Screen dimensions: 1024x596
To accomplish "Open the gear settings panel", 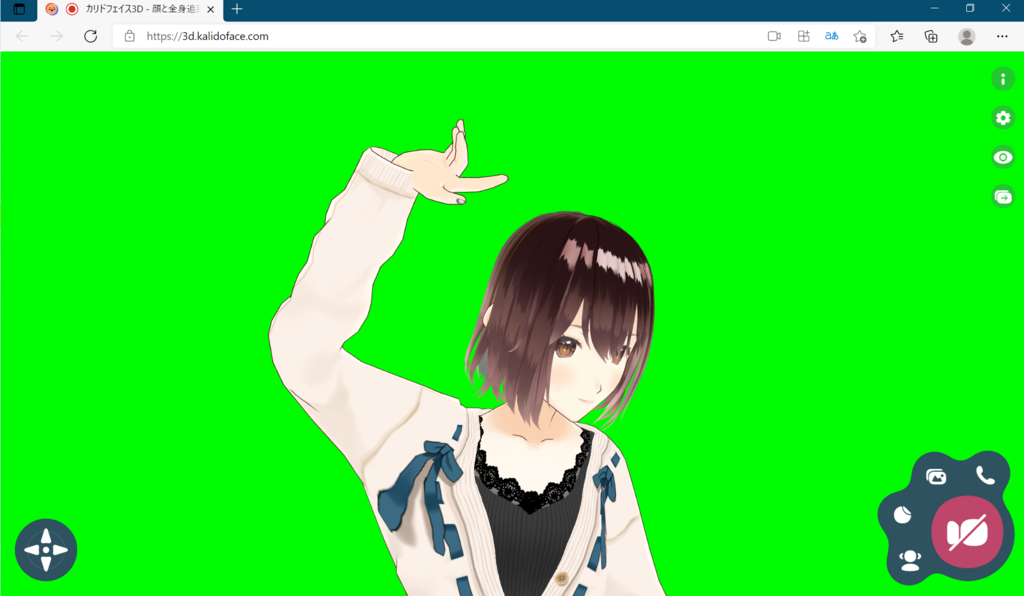I will click(x=1003, y=118).
